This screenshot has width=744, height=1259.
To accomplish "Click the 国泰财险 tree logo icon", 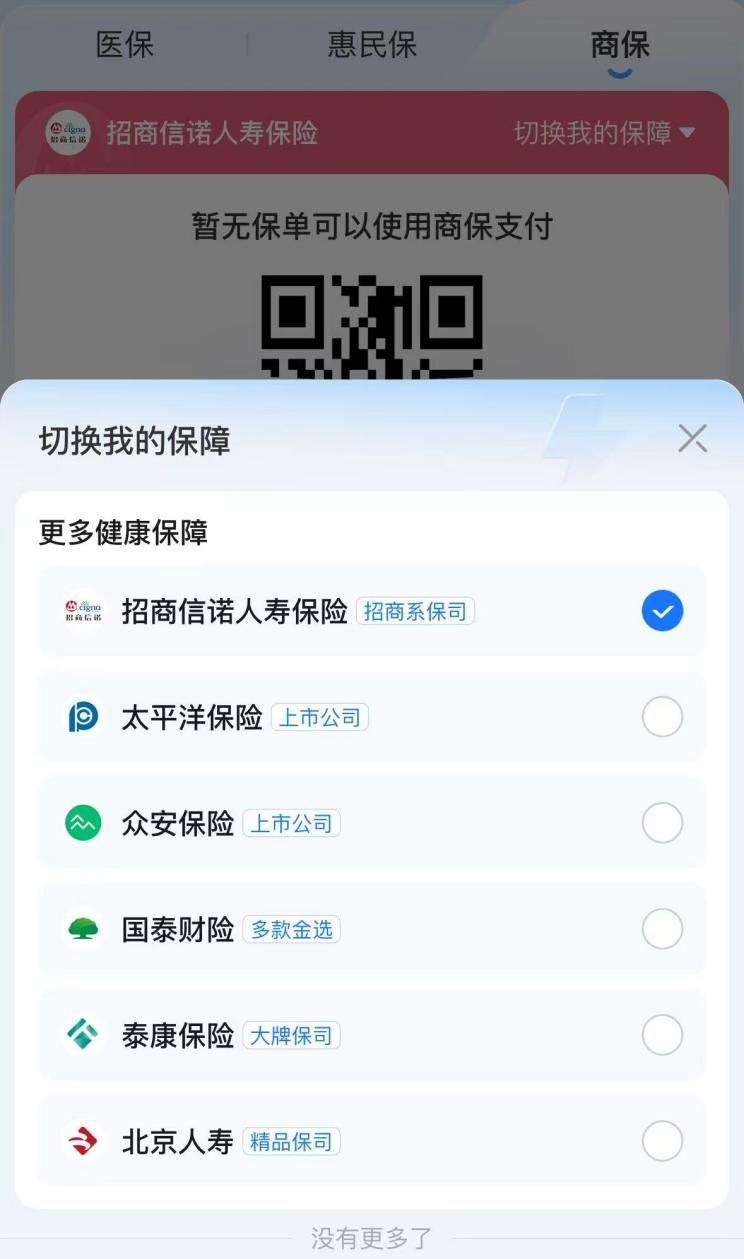I will click(82, 929).
